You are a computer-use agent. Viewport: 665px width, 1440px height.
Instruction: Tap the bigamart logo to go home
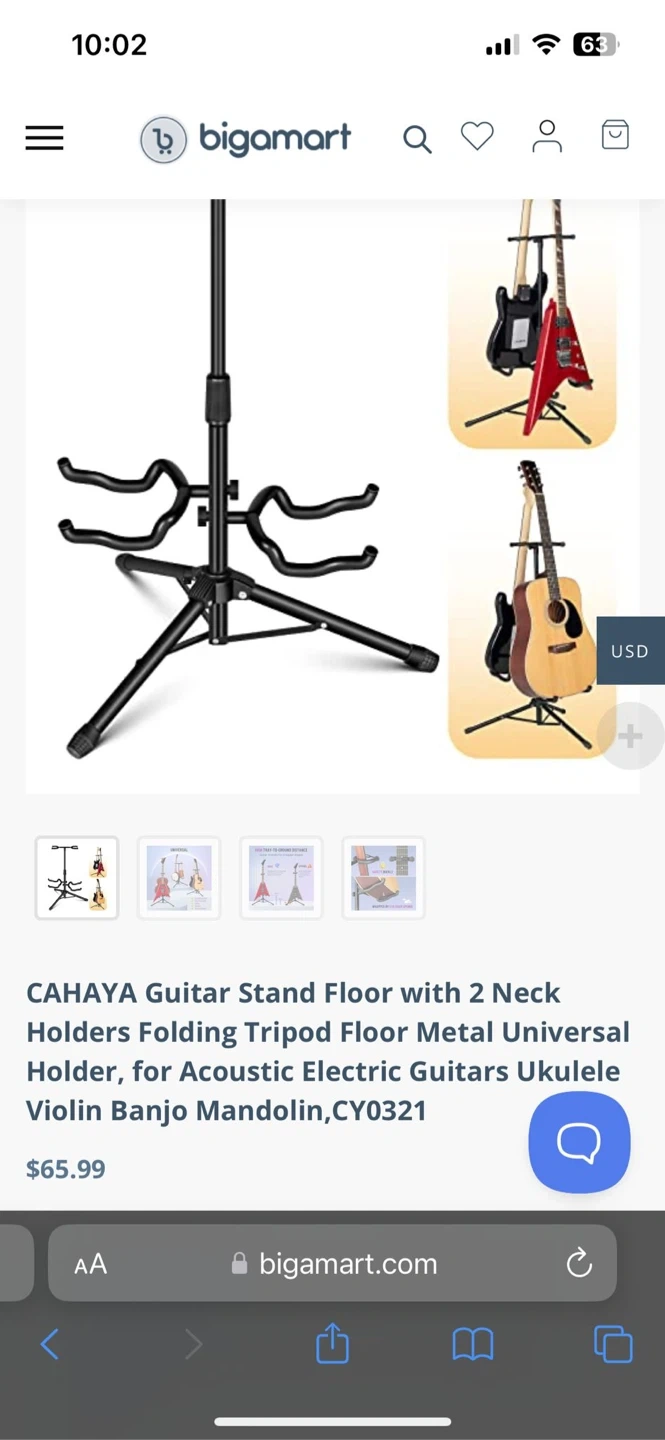(x=246, y=138)
